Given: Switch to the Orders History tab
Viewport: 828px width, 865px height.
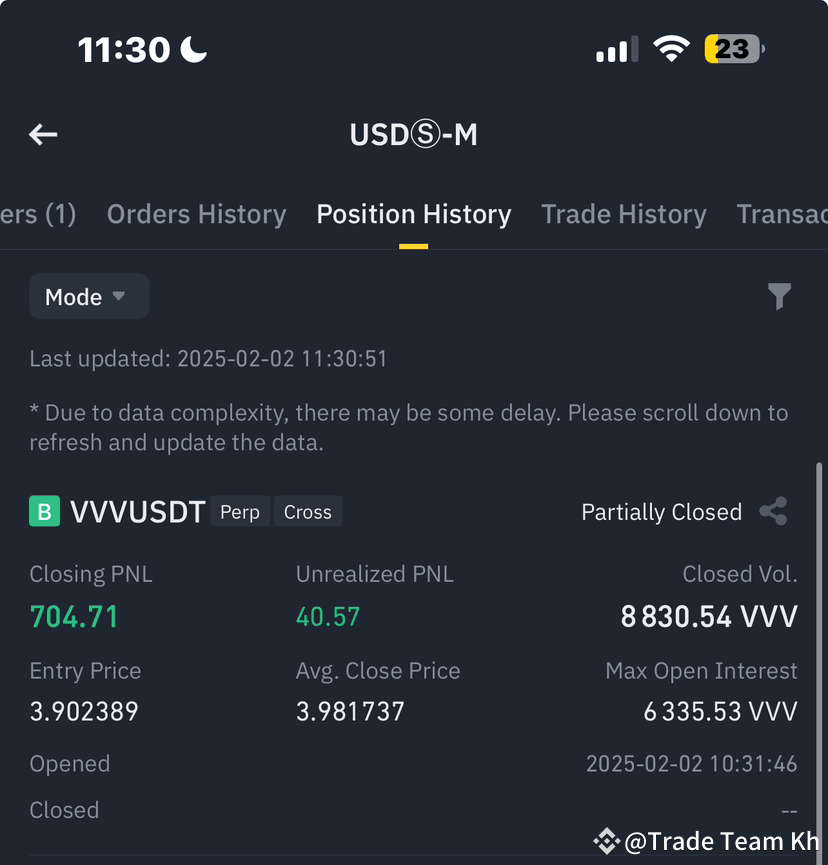Looking at the screenshot, I should (196, 213).
